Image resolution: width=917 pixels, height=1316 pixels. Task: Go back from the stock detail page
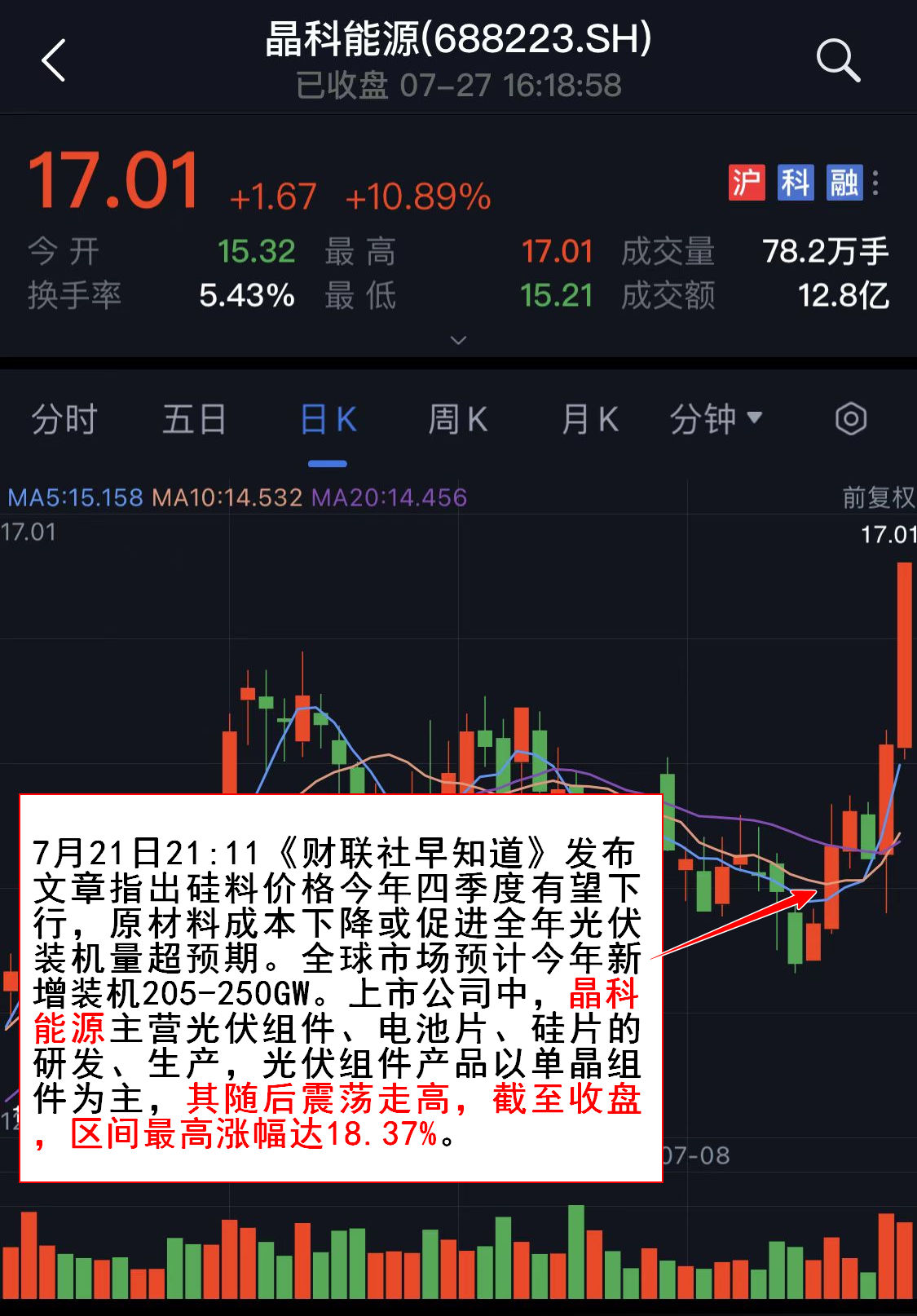54,61
